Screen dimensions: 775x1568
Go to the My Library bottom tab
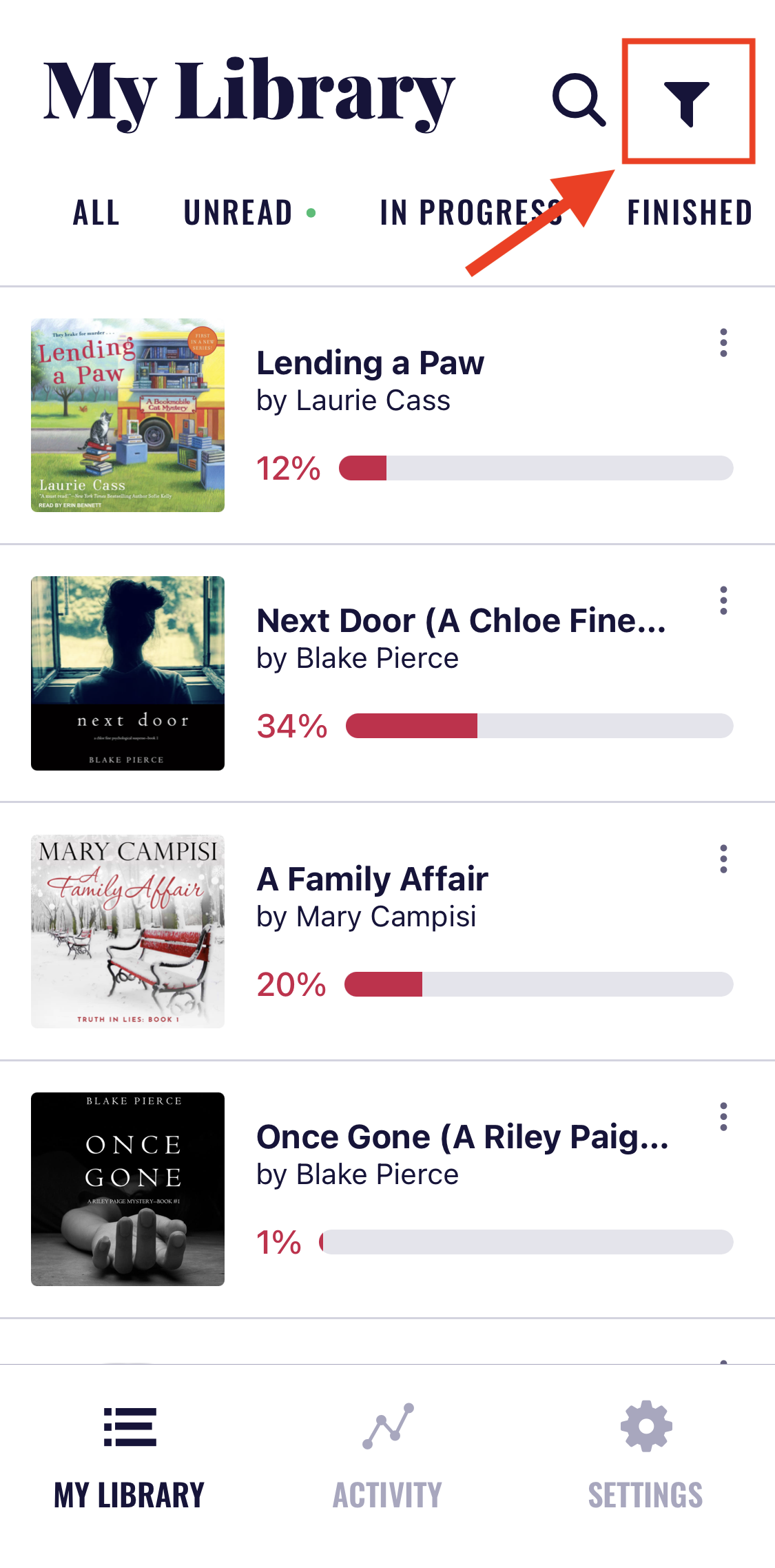coord(130,1456)
